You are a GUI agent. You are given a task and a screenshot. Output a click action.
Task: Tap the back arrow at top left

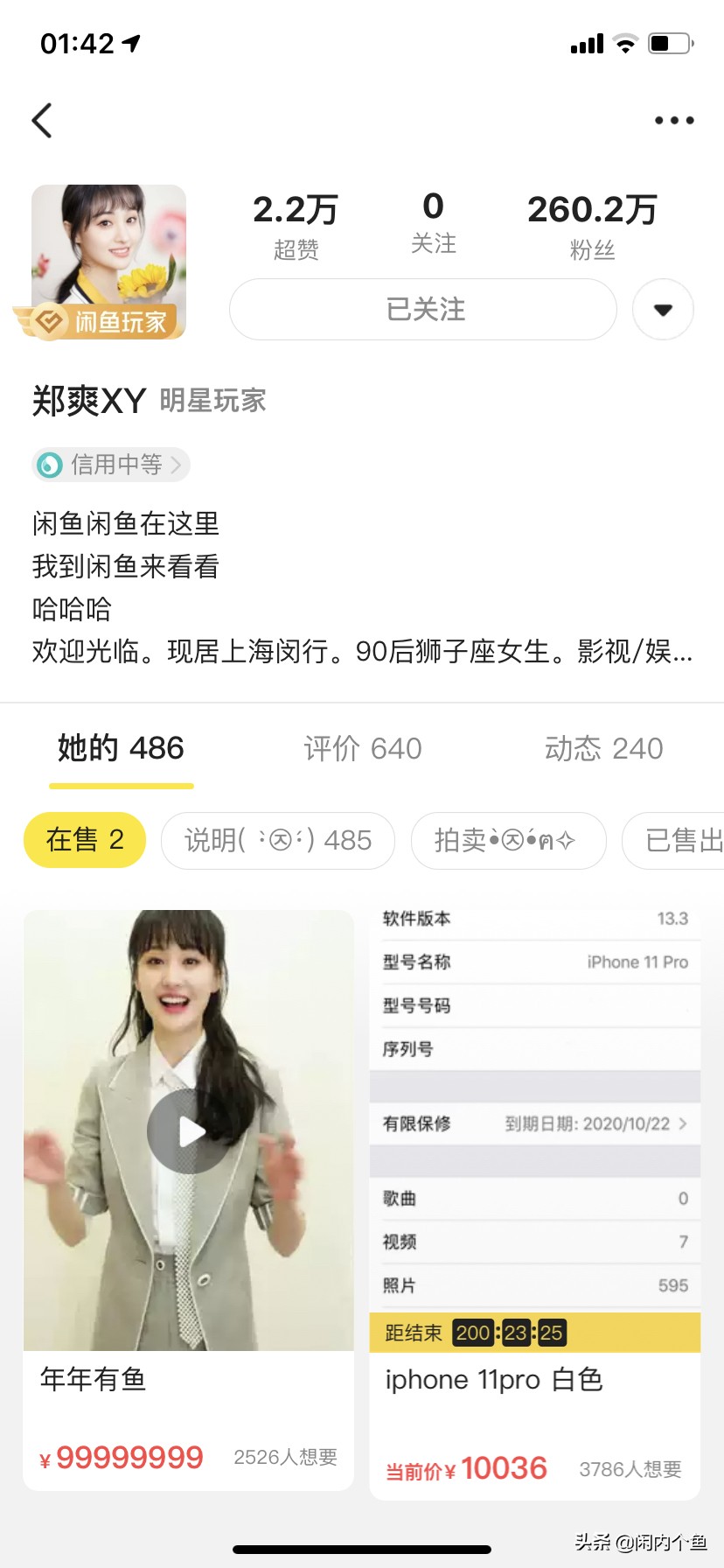pyautogui.click(x=42, y=120)
